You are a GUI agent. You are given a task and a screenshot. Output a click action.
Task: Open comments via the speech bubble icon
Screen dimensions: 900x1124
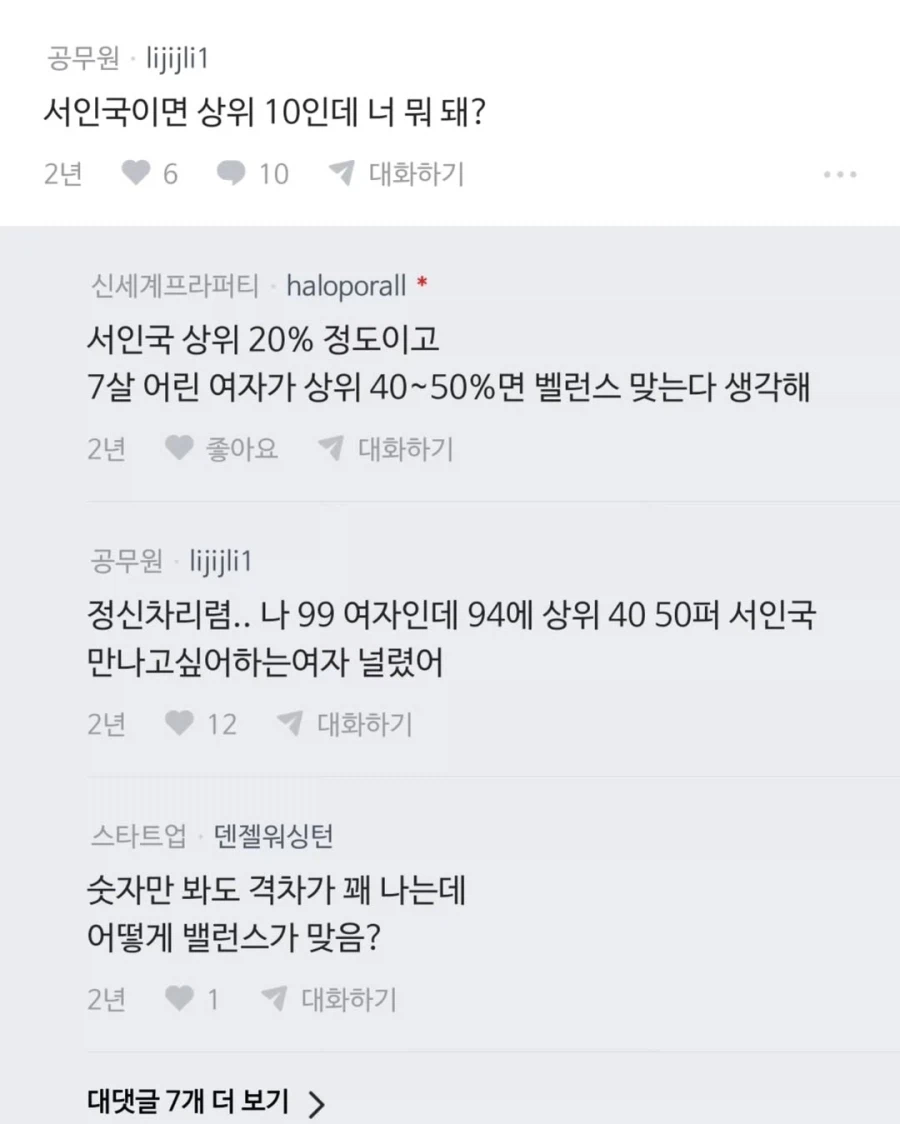pyautogui.click(x=231, y=173)
